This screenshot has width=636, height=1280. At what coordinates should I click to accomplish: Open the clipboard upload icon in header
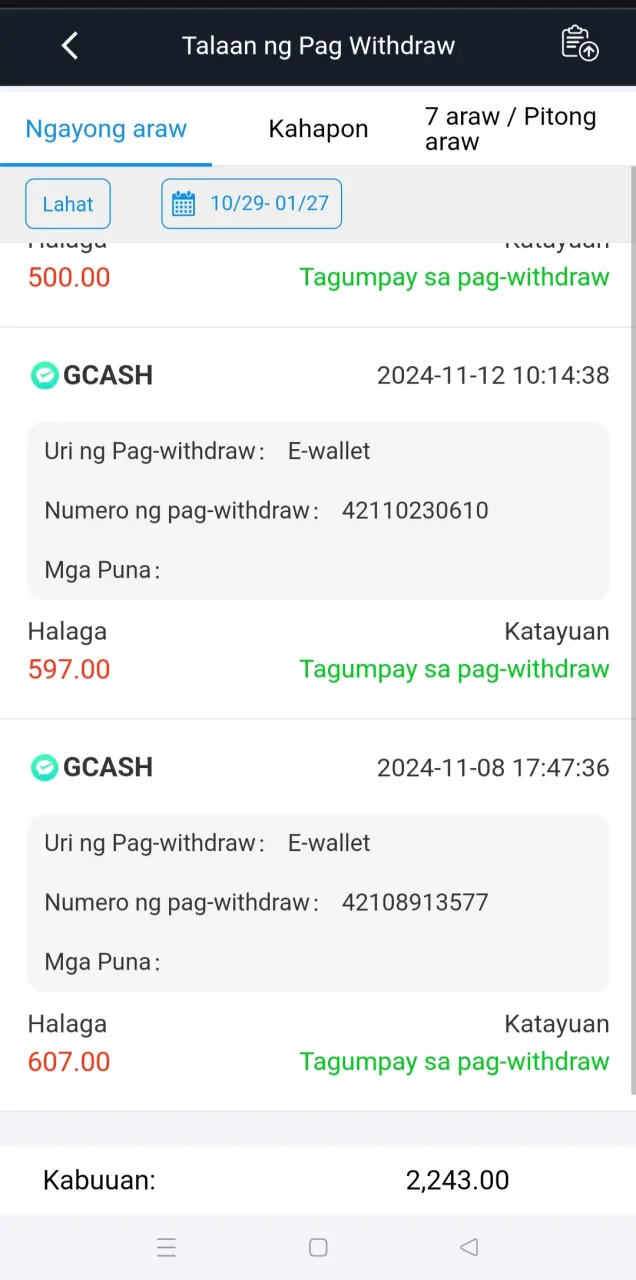[580, 44]
